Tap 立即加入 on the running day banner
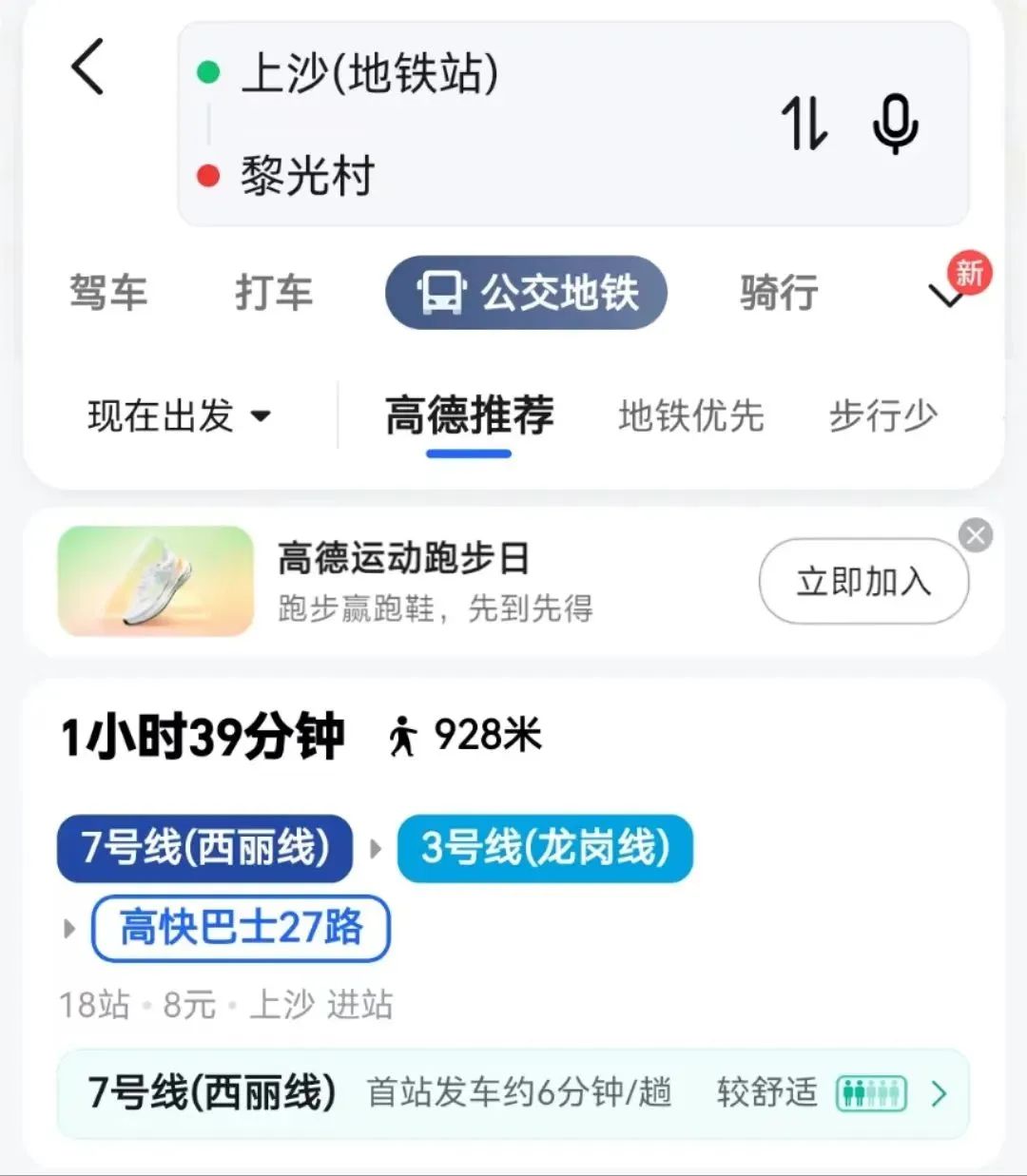The height and width of the screenshot is (1176, 1027). click(x=862, y=581)
